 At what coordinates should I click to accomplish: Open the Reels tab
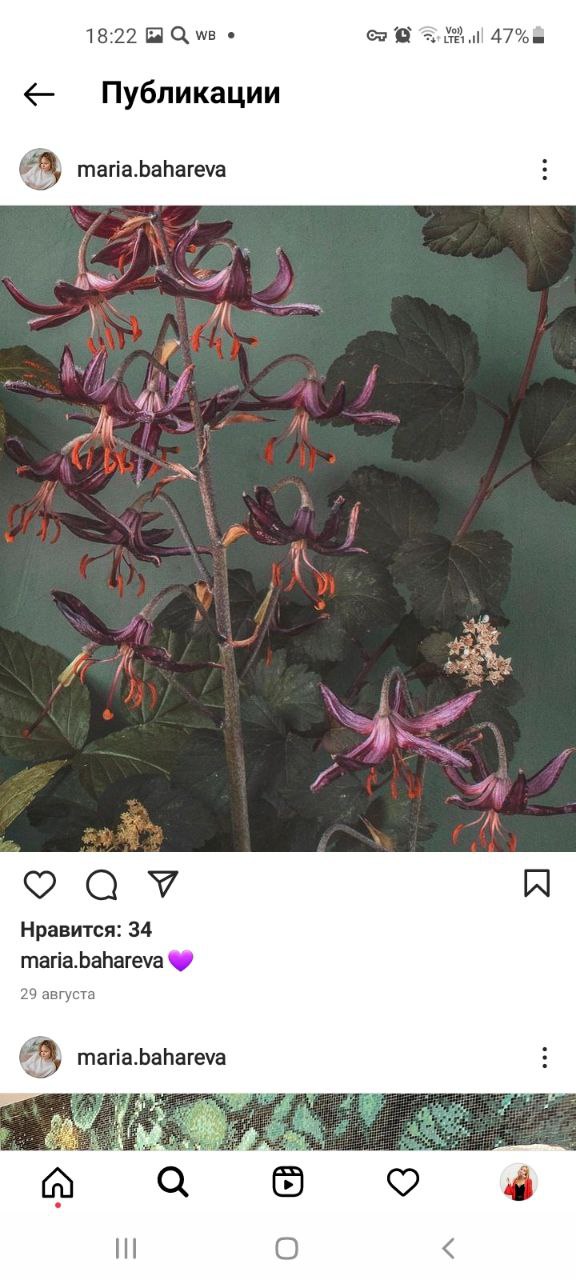click(288, 1182)
